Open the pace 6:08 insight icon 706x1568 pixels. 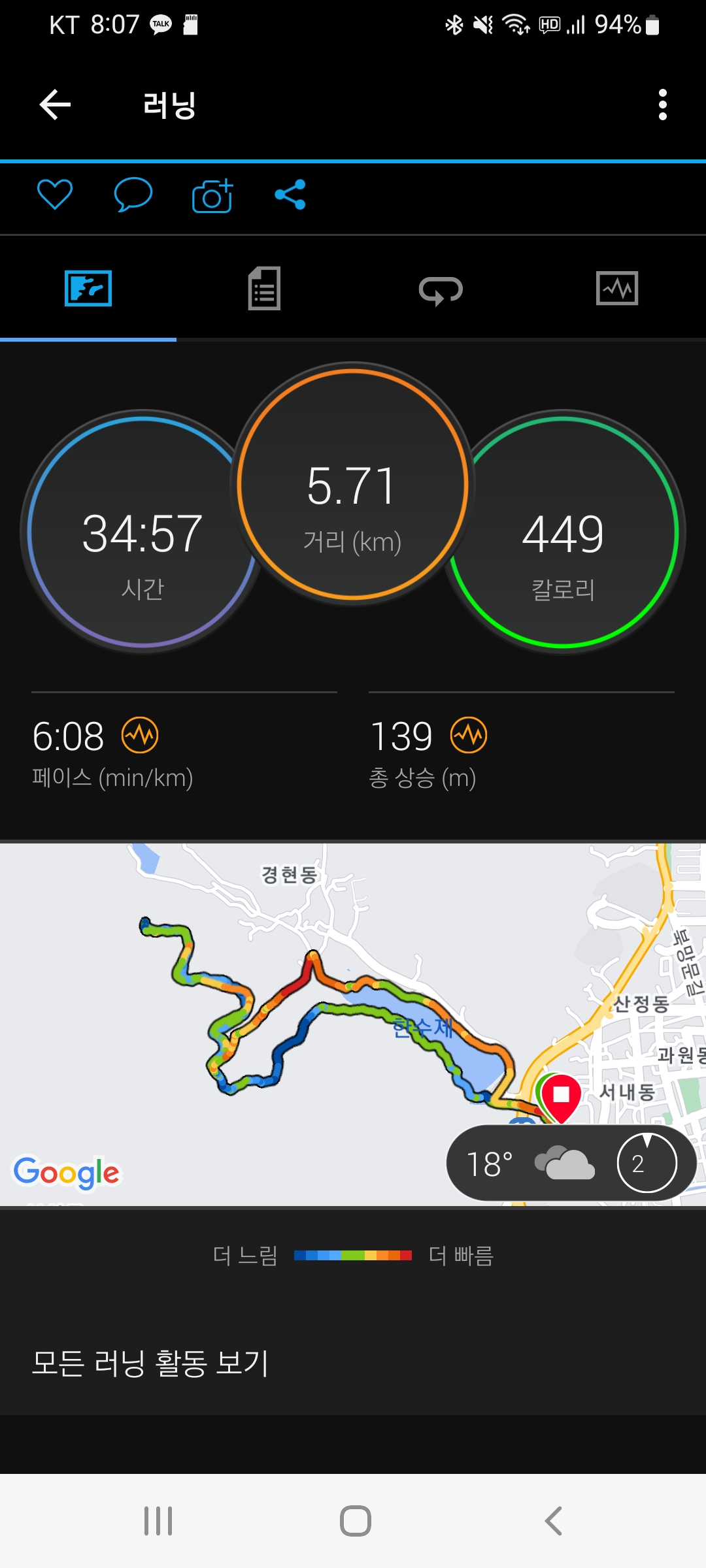click(x=140, y=735)
